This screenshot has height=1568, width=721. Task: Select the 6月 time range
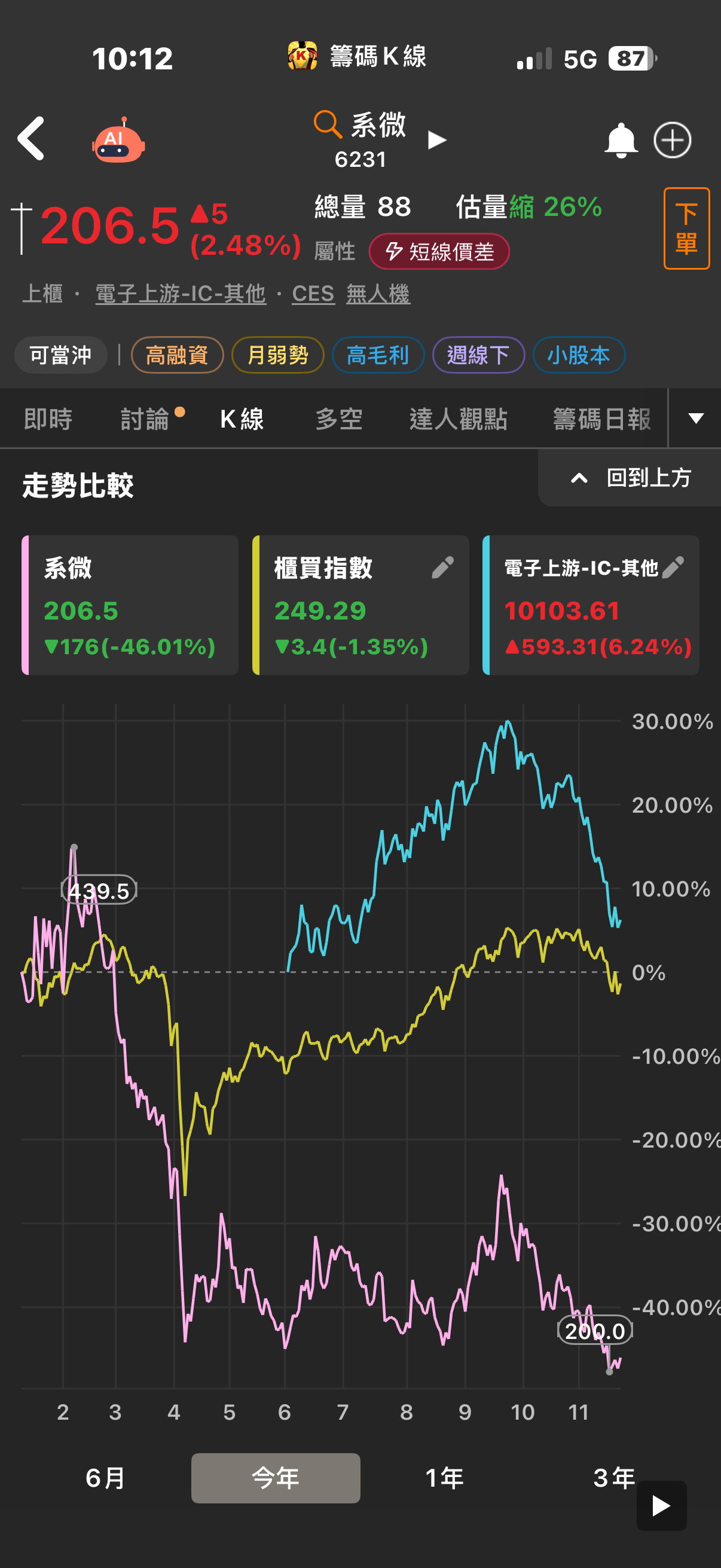[106, 1477]
